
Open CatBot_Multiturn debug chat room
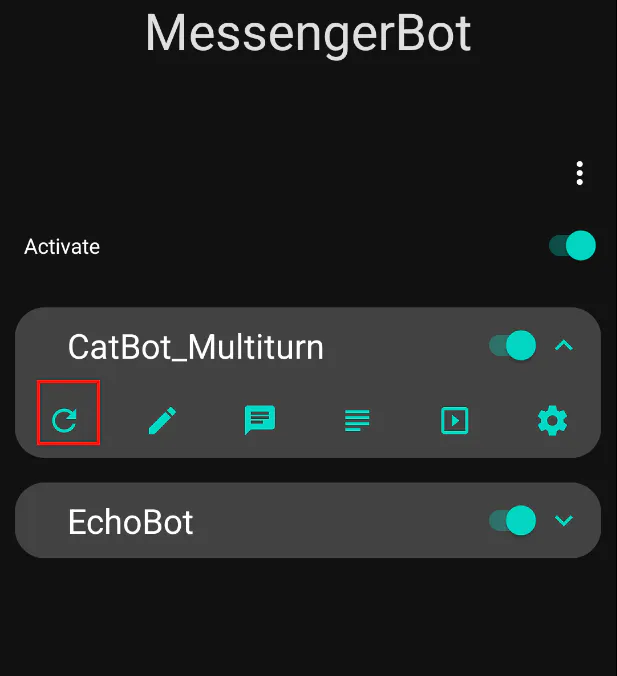click(259, 420)
